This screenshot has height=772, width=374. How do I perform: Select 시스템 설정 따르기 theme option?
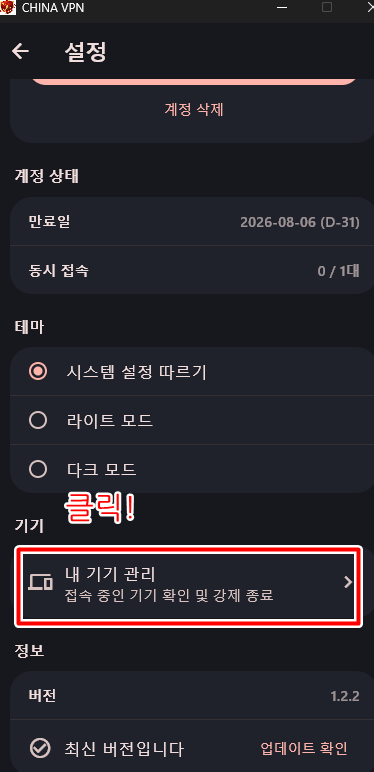[x=192, y=371]
